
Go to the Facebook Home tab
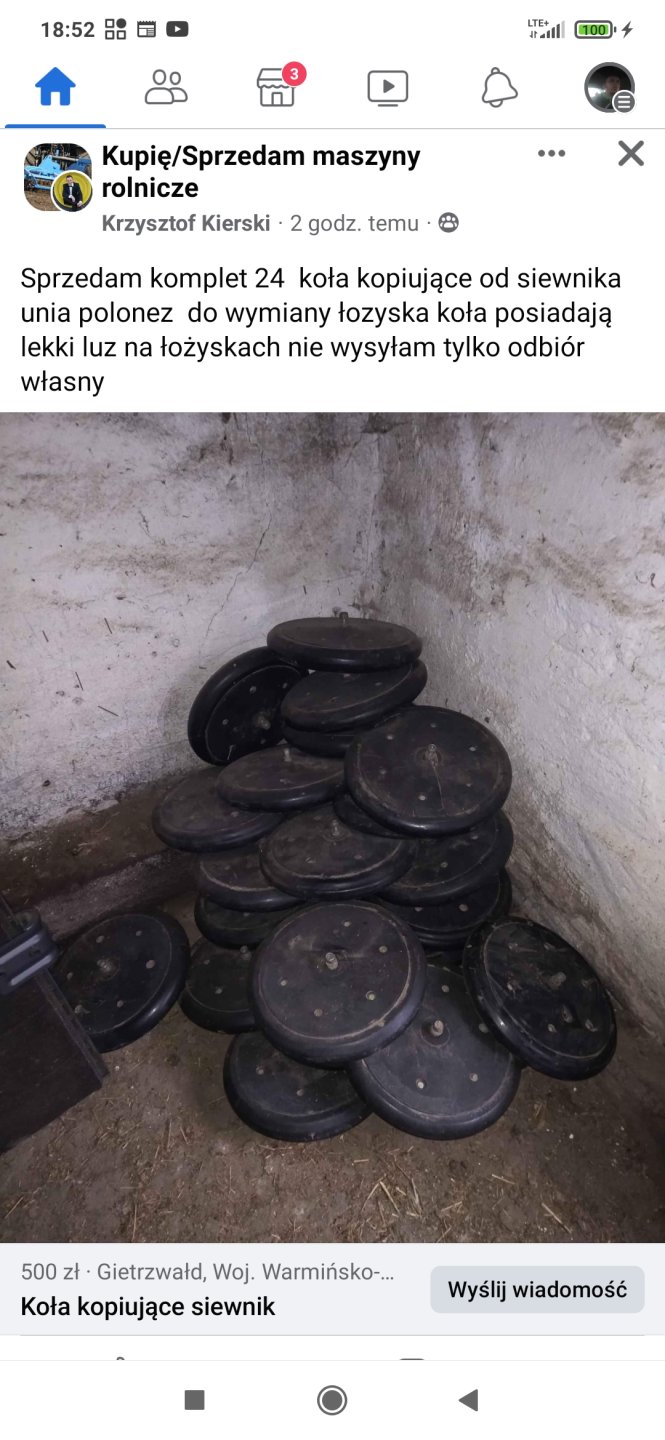55,88
